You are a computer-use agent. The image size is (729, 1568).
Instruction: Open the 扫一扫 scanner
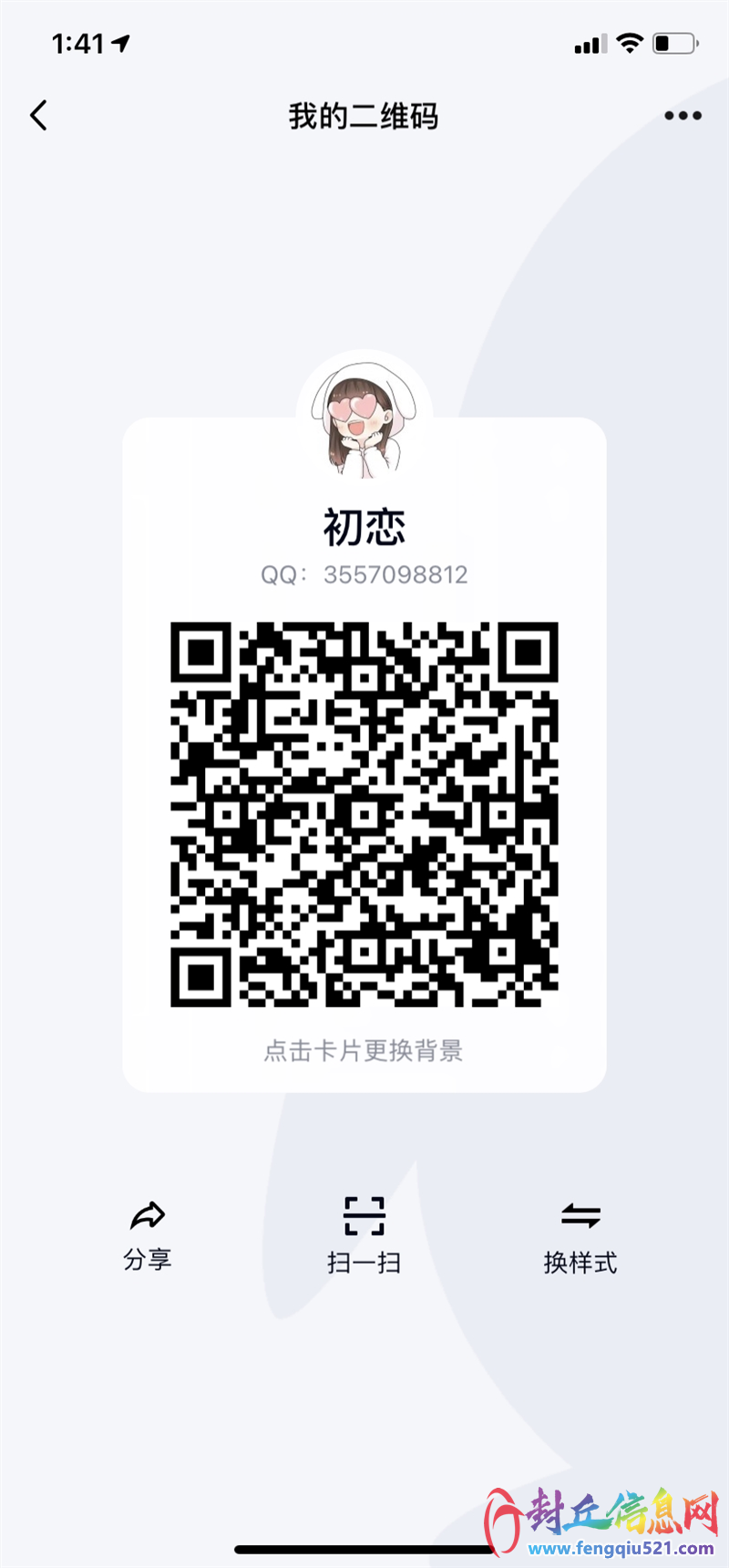364,1235
